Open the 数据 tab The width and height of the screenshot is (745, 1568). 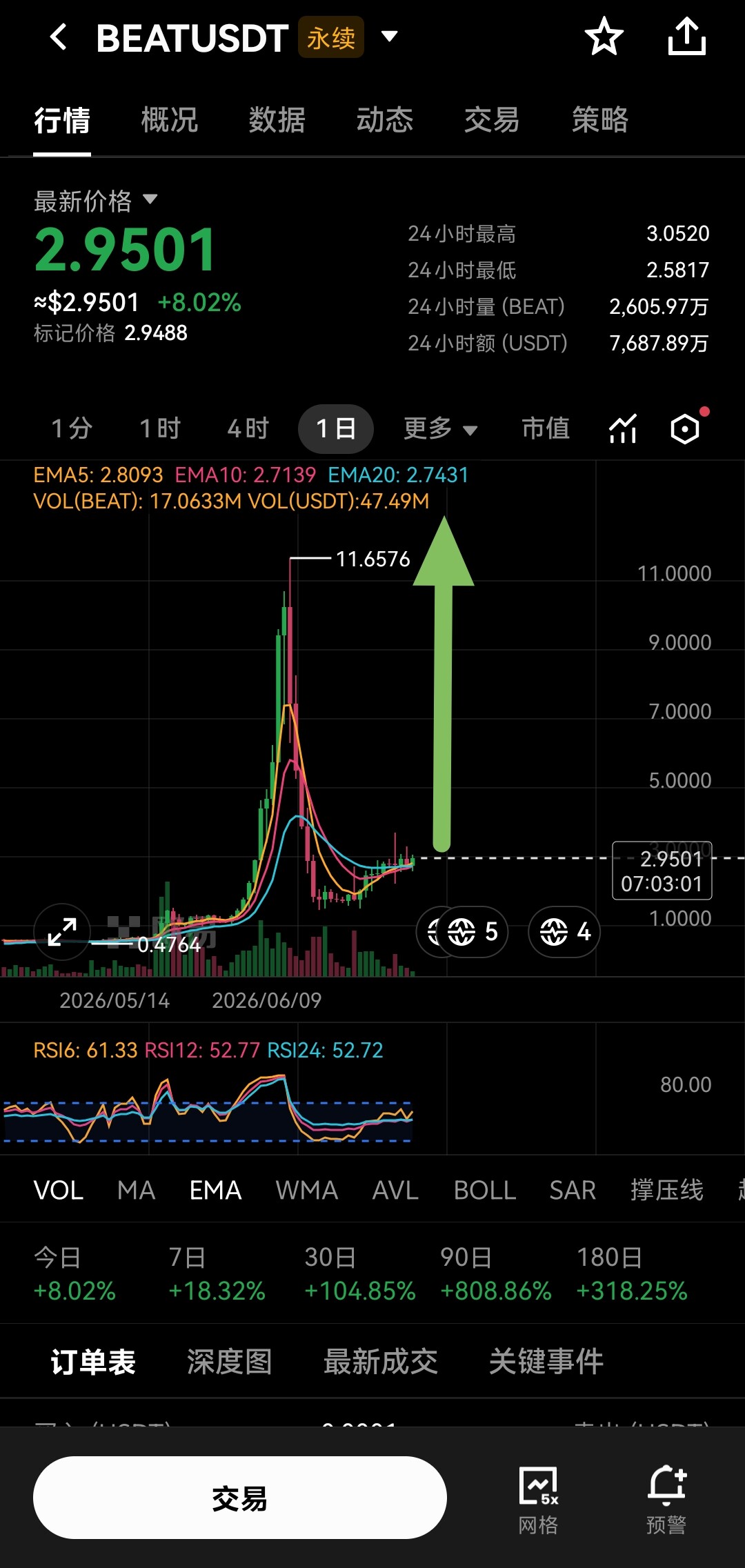tap(277, 120)
